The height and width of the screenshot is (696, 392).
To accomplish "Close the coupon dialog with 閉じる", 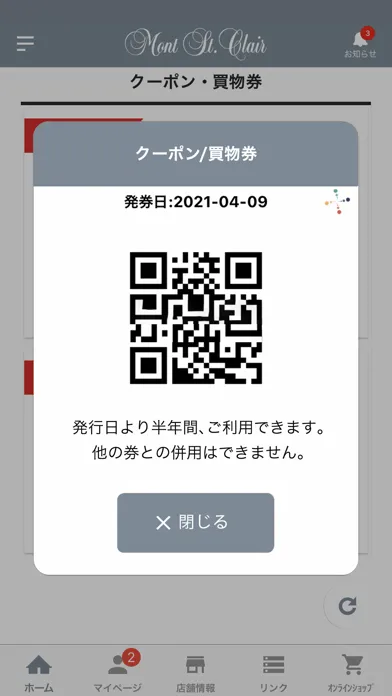I will pos(195,522).
